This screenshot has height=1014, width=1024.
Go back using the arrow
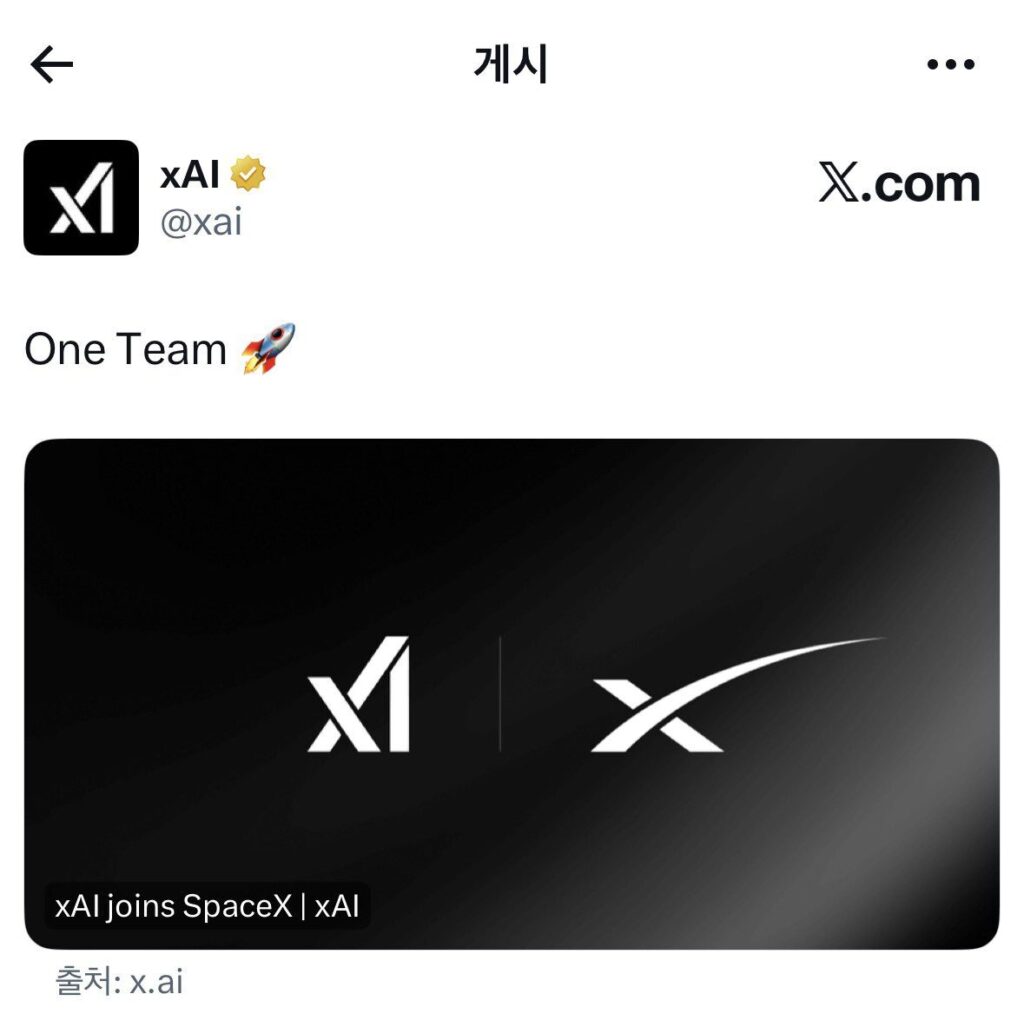[52, 66]
